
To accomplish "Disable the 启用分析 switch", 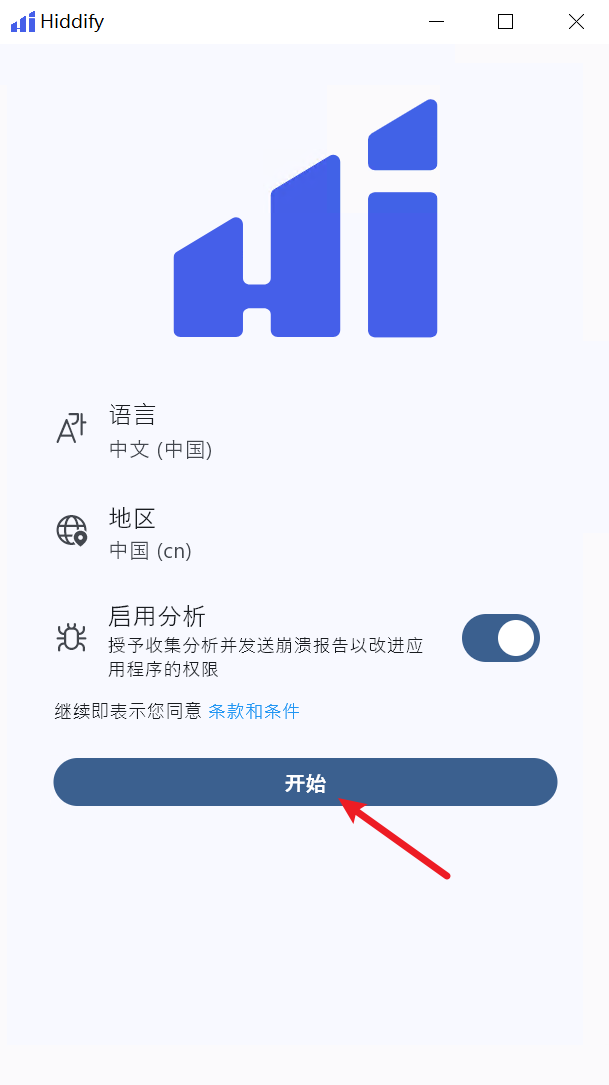I will 500,638.
